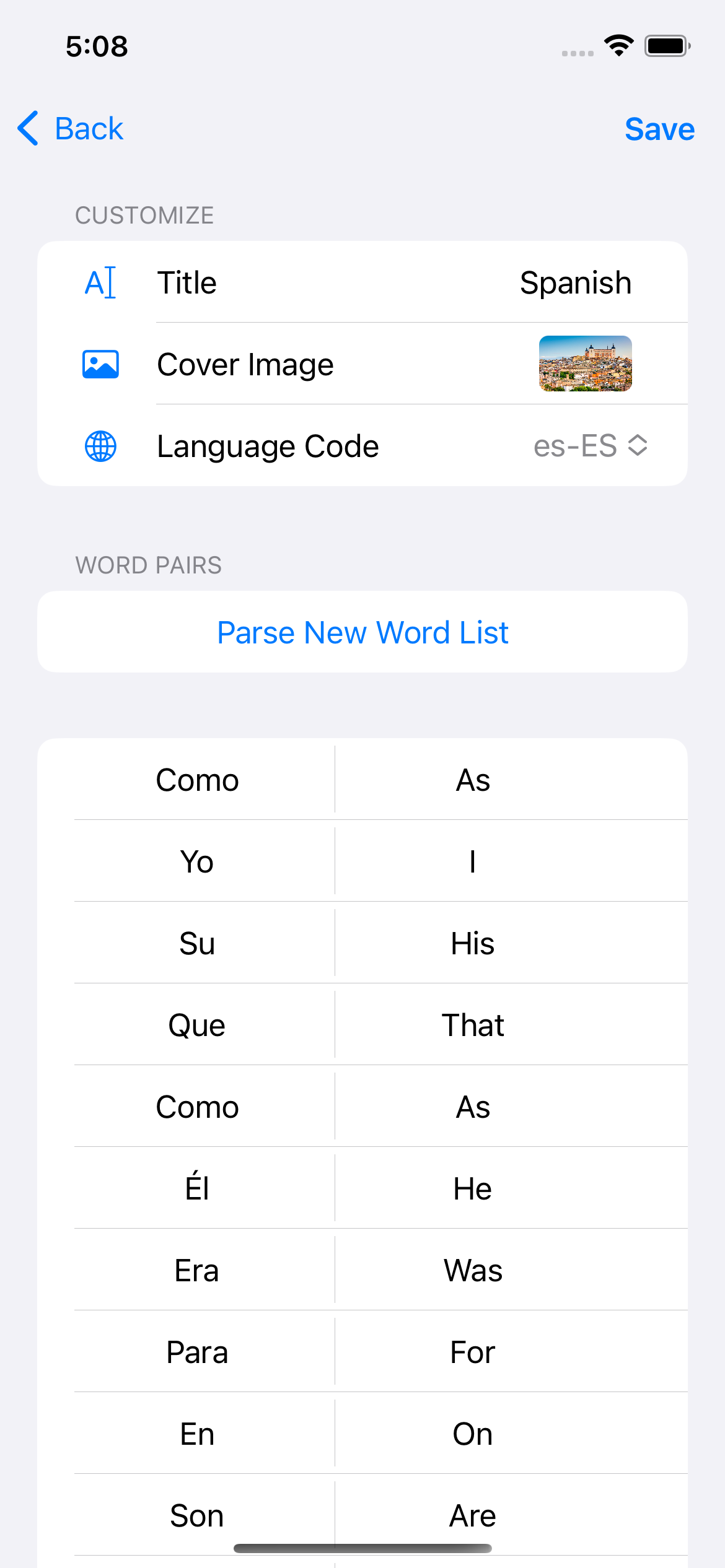Image resolution: width=725 pixels, height=1568 pixels.
Task: Edit the Title field showing Spanish
Action: point(574,283)
